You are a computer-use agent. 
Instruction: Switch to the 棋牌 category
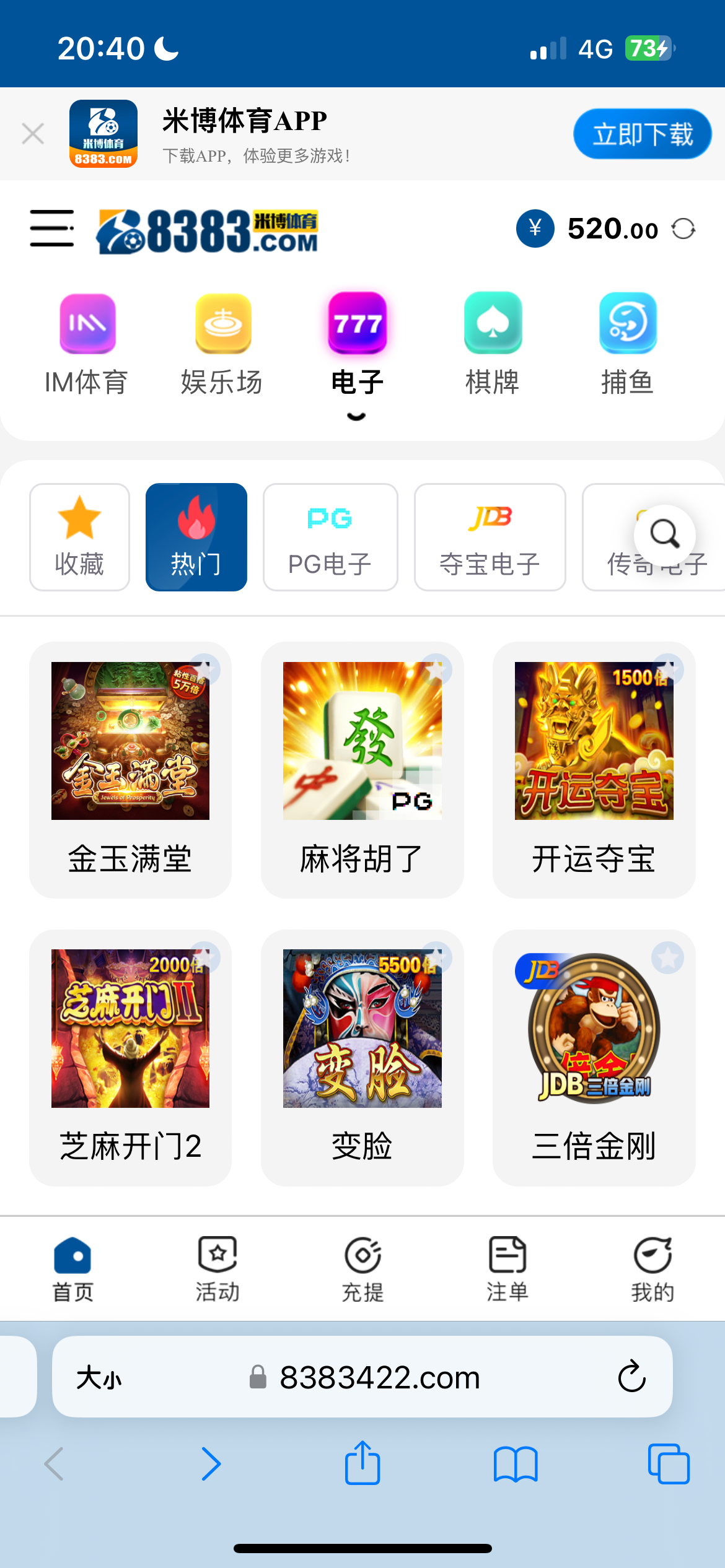point(493,344)
